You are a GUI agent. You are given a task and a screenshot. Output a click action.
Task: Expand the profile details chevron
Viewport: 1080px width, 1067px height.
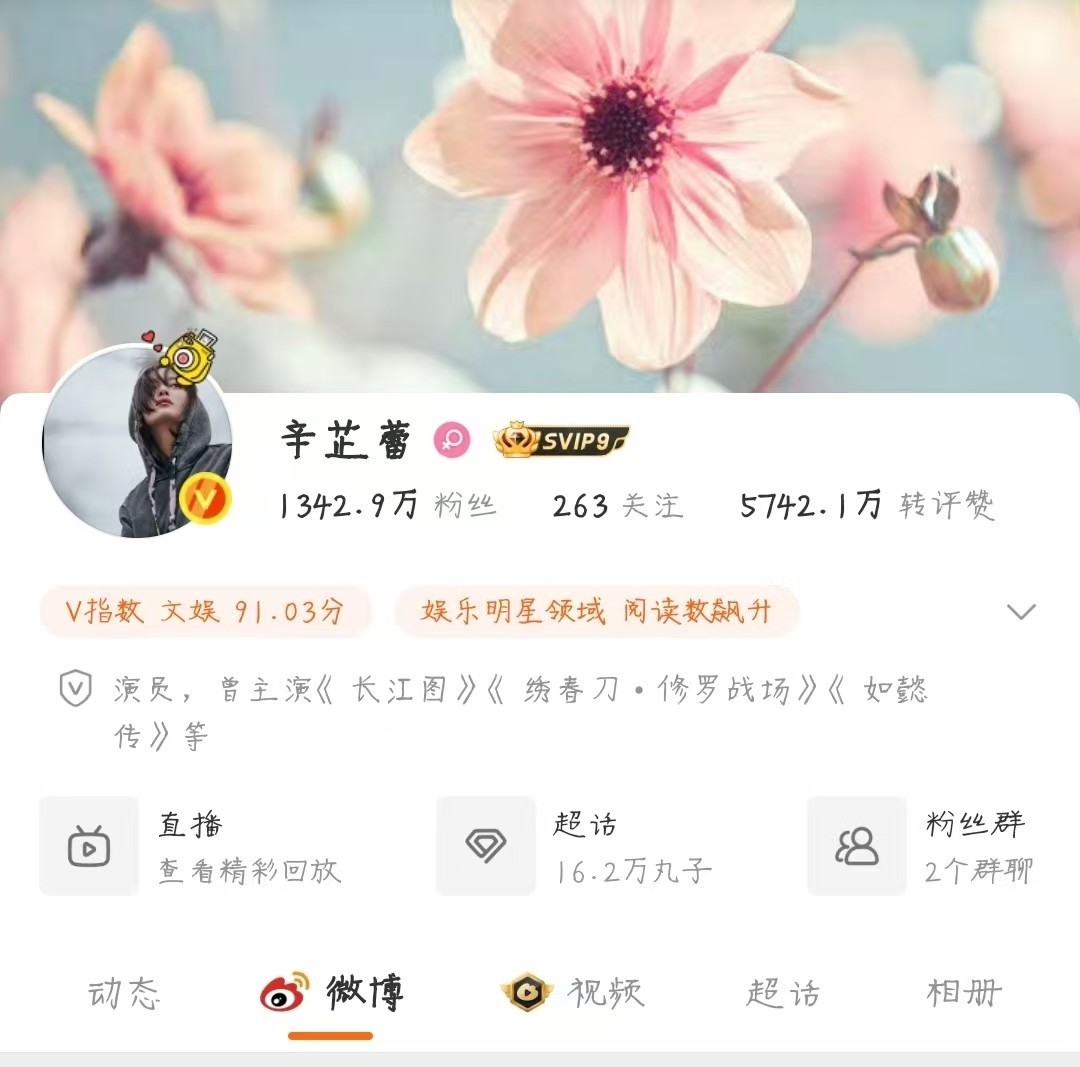click(1020, 611)
